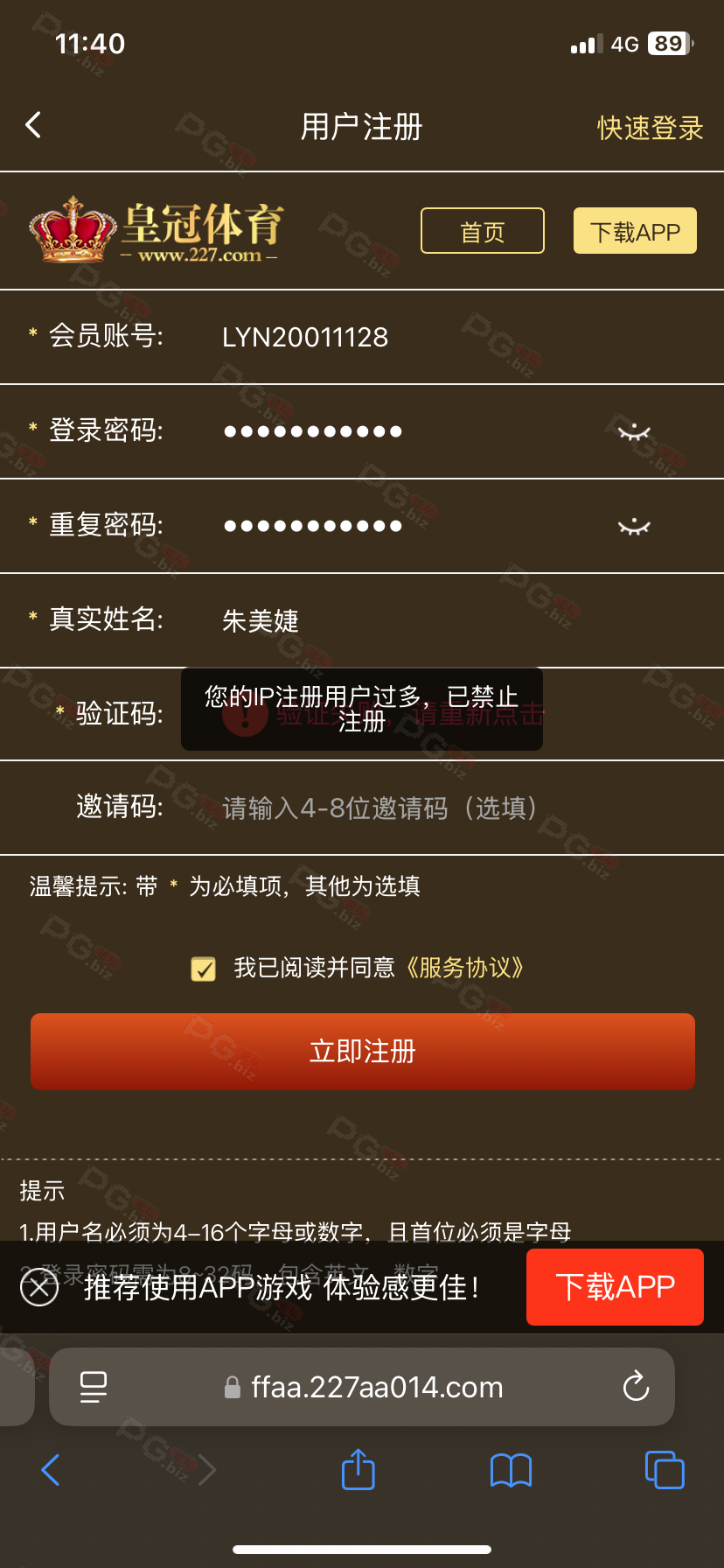Viewport: 724px width, 1568px height.
Task: Tap the 重复密码 confirm password field
Action: (x=362, y=526)
